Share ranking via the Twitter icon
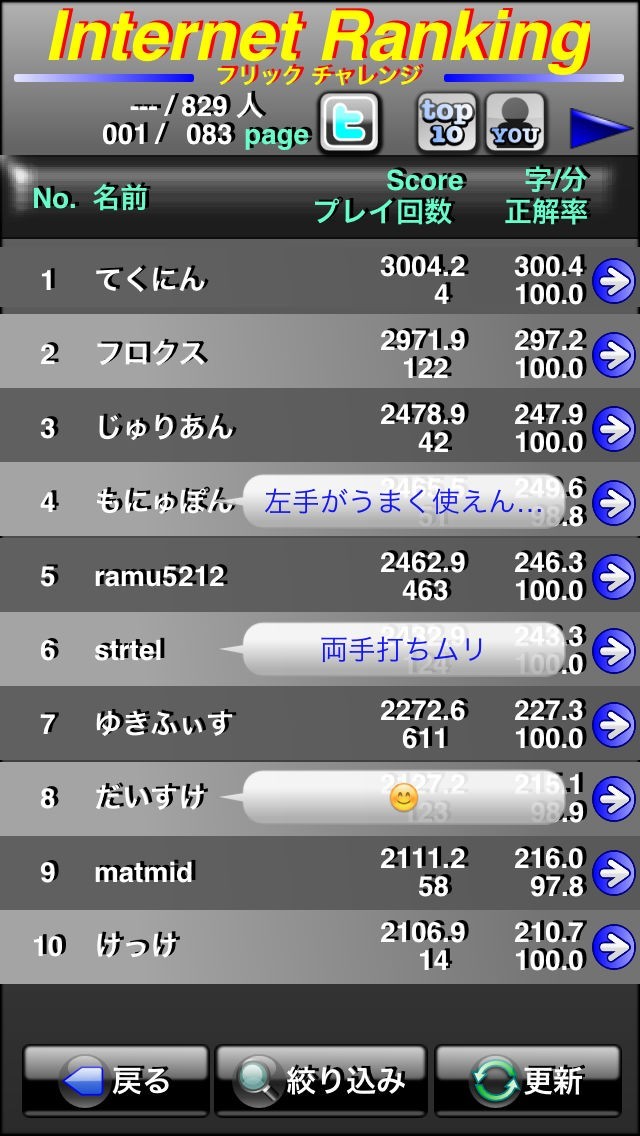640x1136 pixels. point(350,123)
